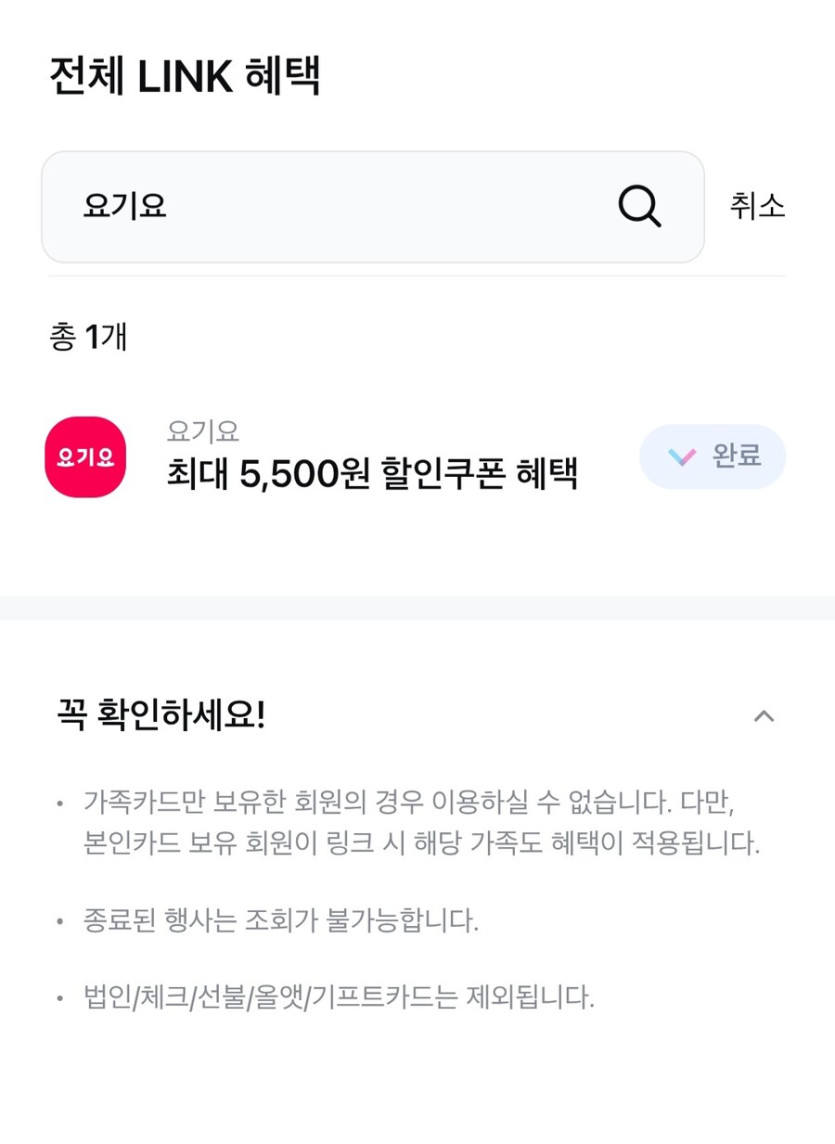The height and width of the screenshot is (1144, 835).
Task: Click the checkmark inside the 완료 badge
Action: pyautogui.click(x=681, y=456)
